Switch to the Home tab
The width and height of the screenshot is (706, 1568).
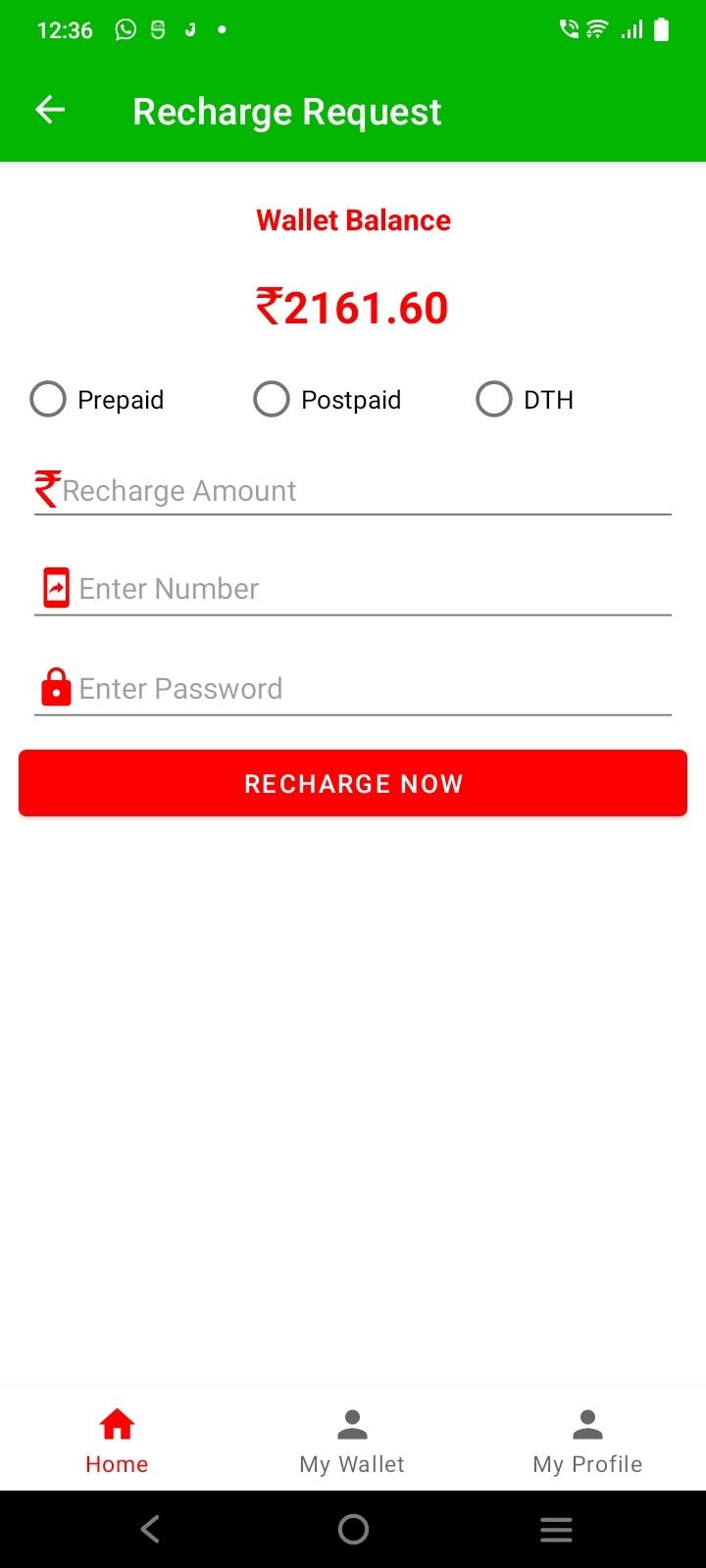tap(117, 1441)
